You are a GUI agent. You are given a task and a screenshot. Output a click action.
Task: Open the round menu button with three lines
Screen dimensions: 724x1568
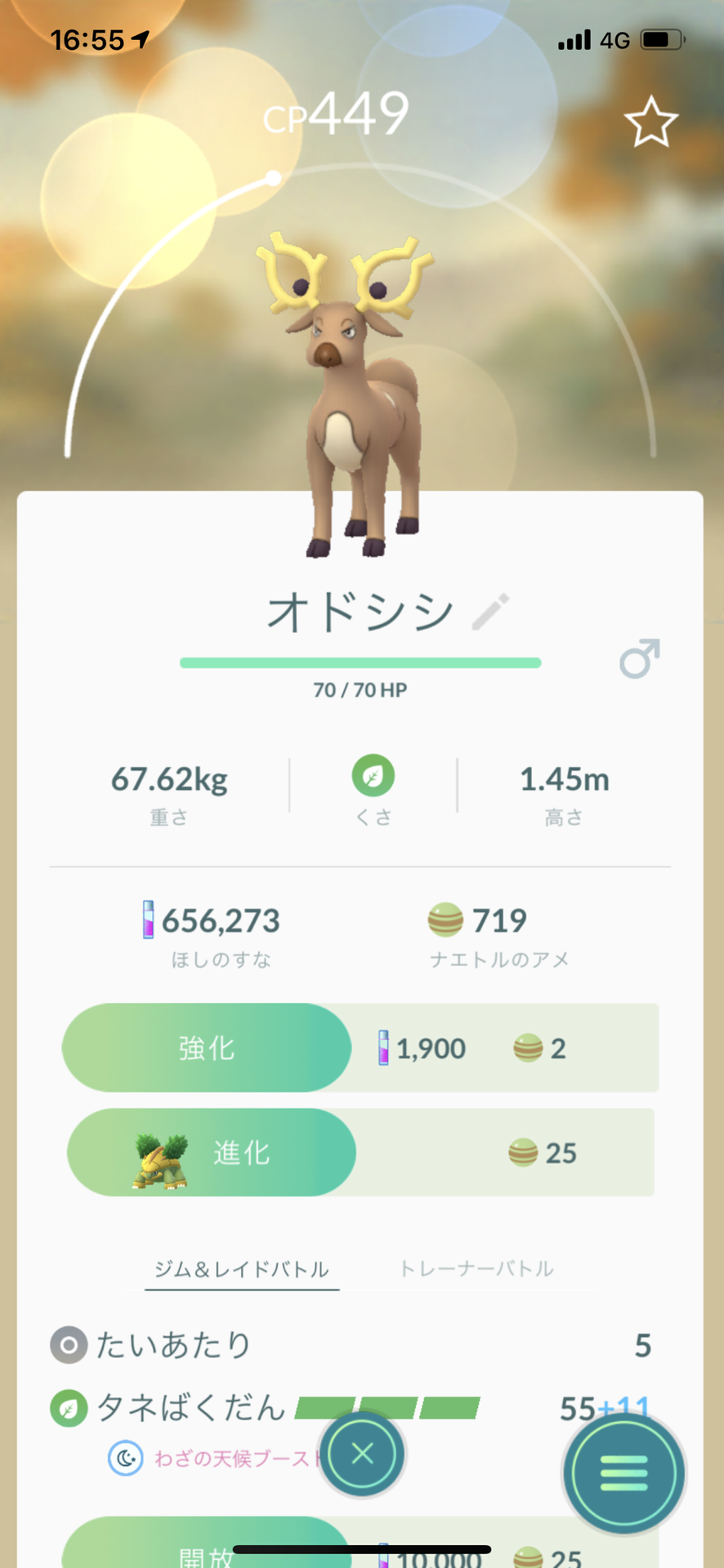624,1472
